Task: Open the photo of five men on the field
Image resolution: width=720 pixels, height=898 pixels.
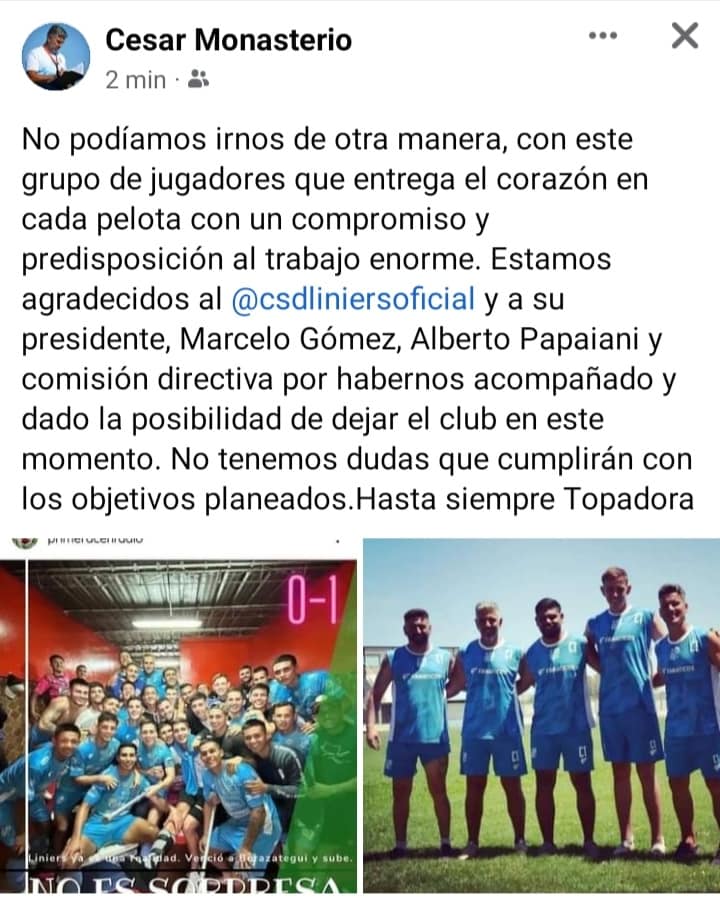Action: click(541, 715)
